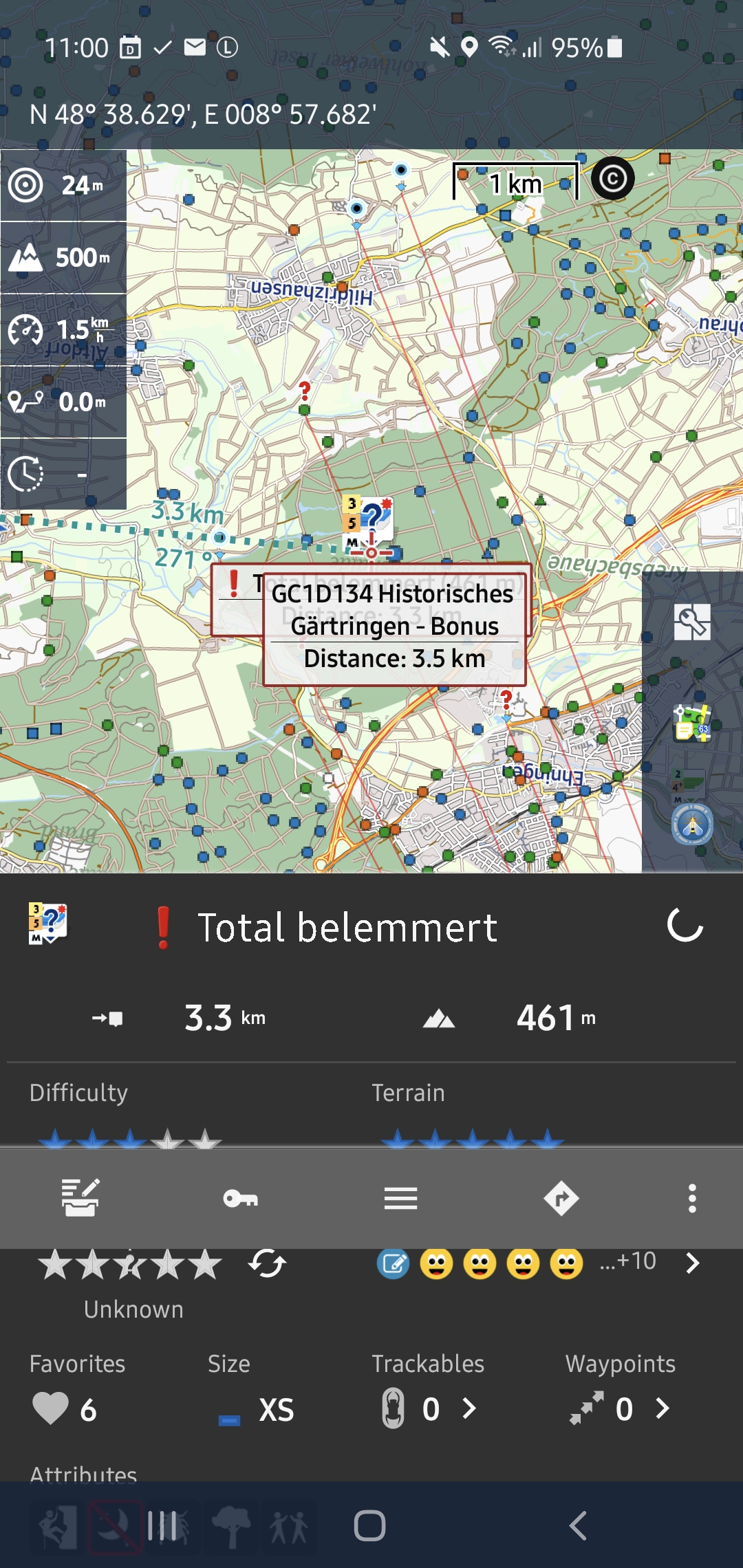743x1568 pixels.
Task: Reveal the hint with the key icon
Action: coord(240,1199)
